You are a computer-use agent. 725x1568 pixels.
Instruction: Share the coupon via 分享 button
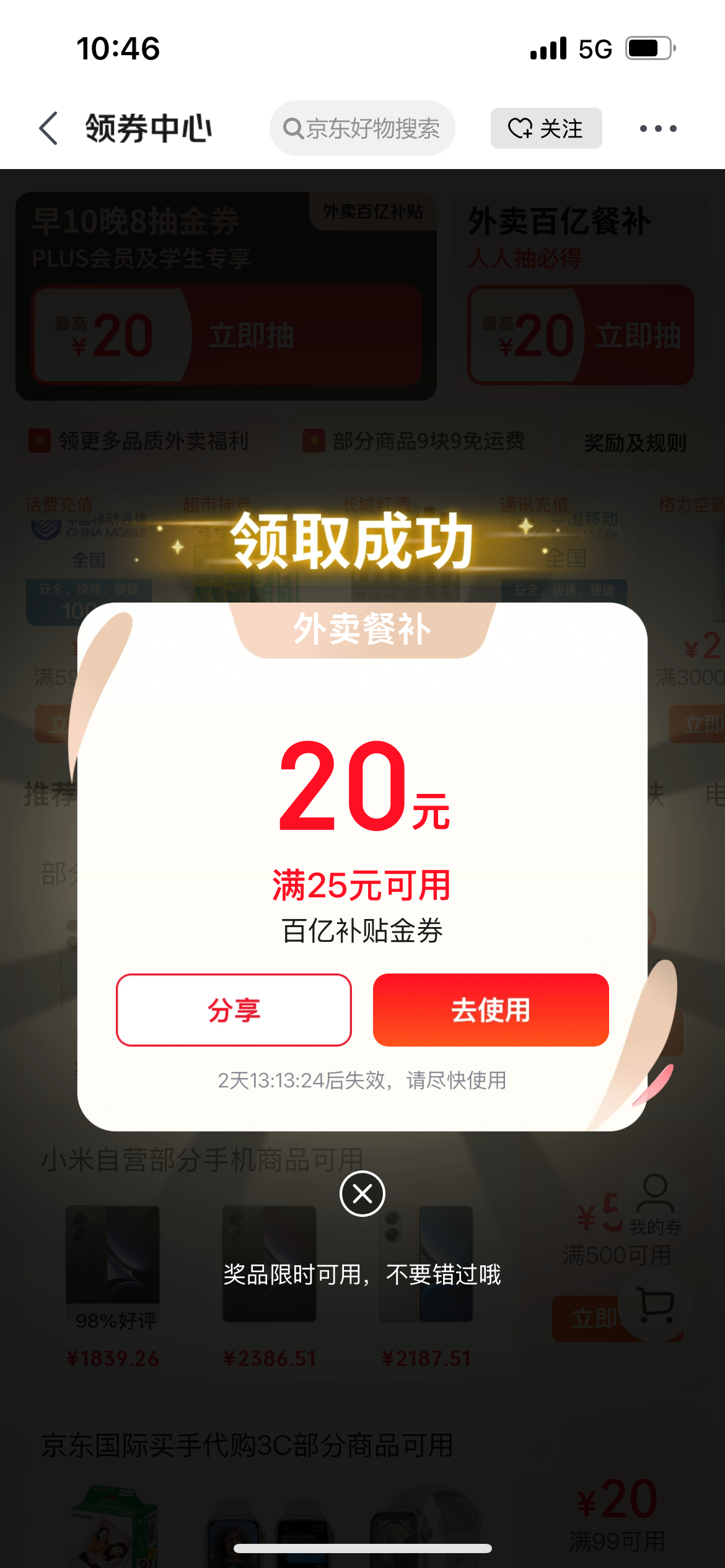(234, 1010)
